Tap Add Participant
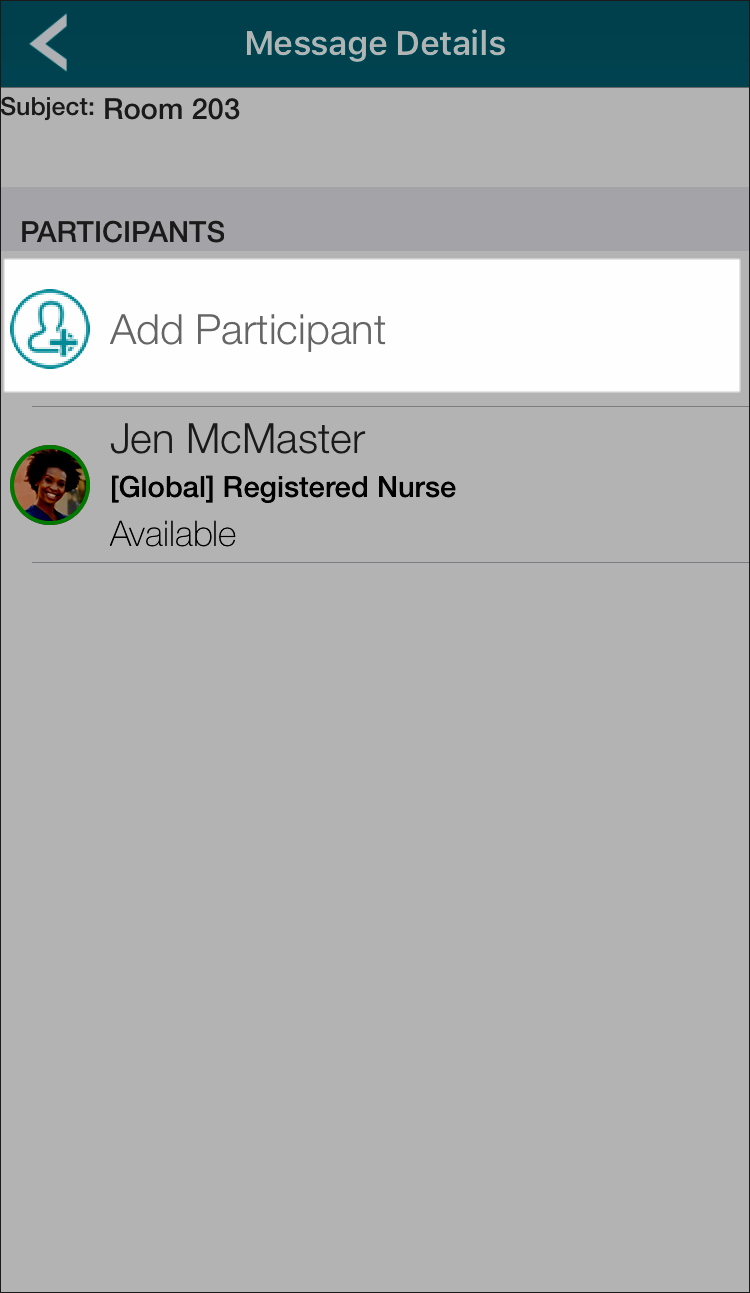750x1293 pixels. (247, 329)
